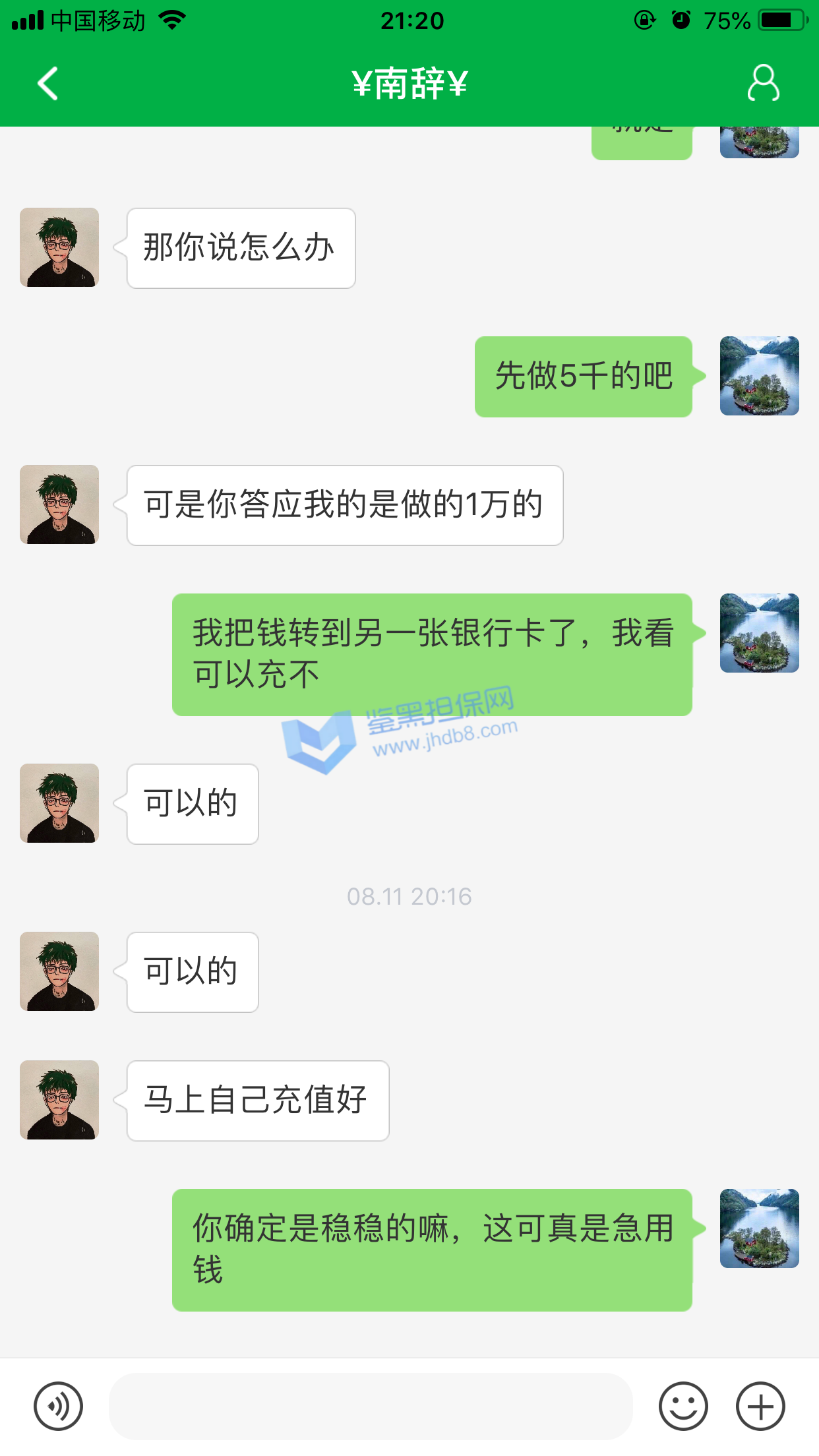
Task: Switch to voice message input
Action: (x=58, y=1406)
